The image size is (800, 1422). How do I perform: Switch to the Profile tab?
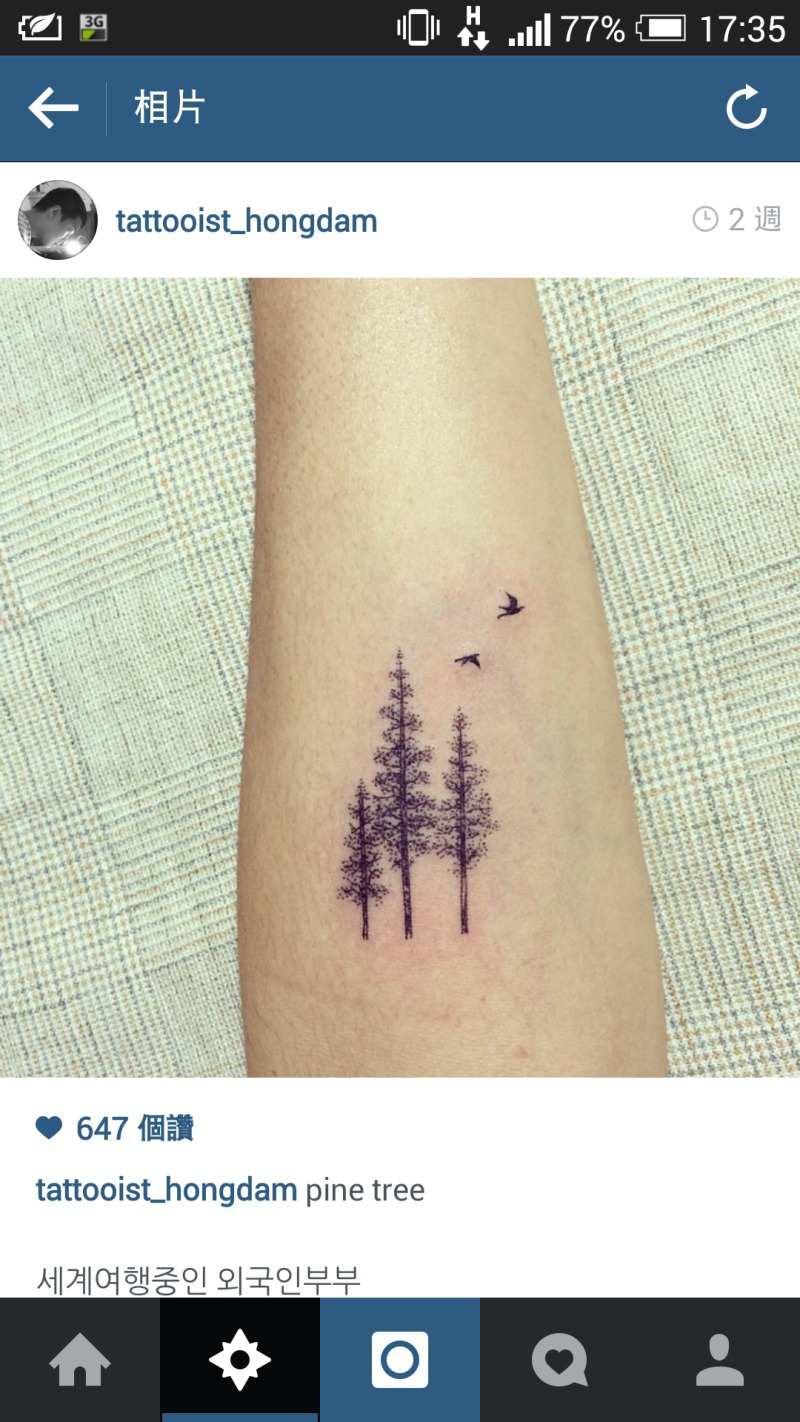[x=720, y=1360]
